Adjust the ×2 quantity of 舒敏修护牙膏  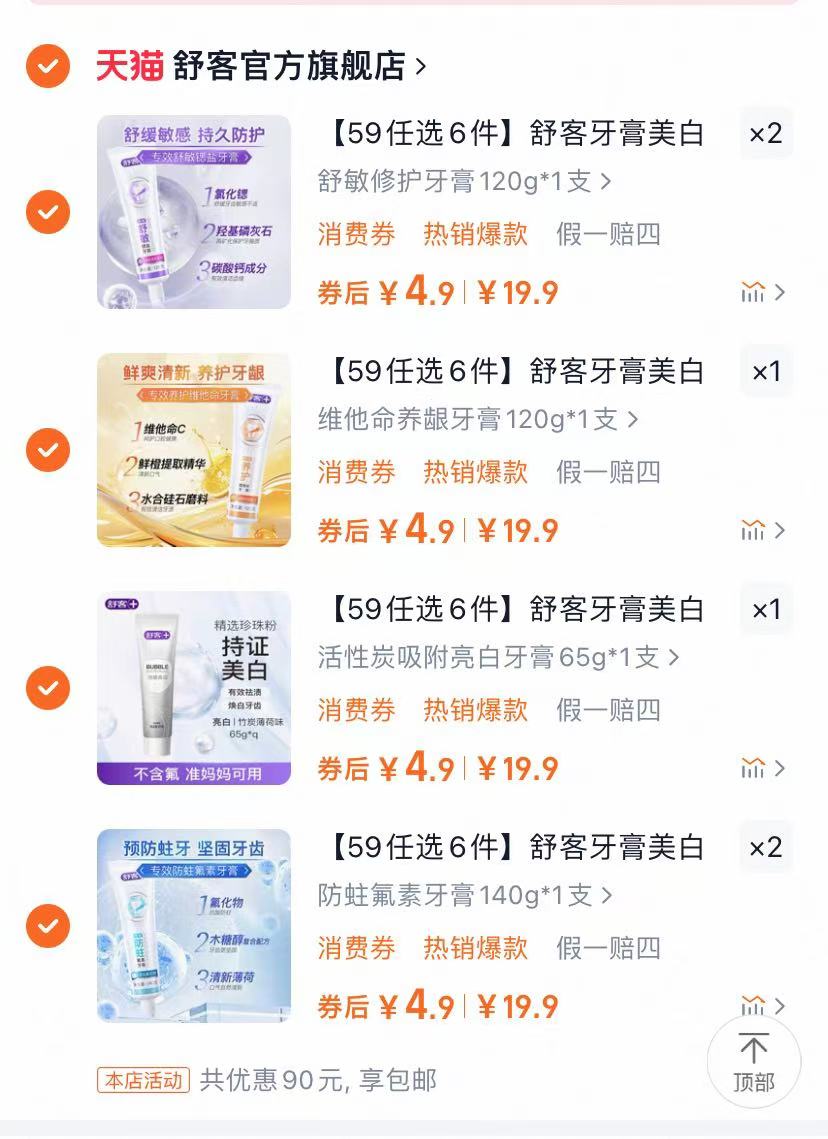766,133
